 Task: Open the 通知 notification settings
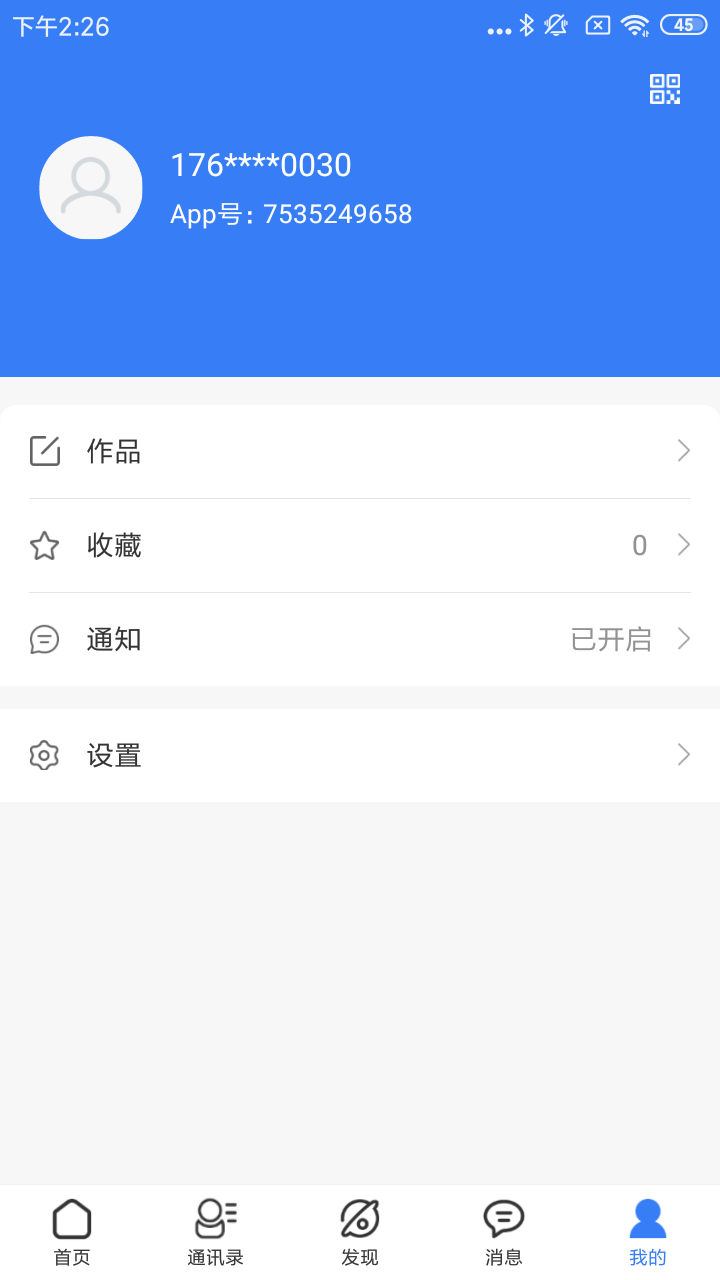360,639
